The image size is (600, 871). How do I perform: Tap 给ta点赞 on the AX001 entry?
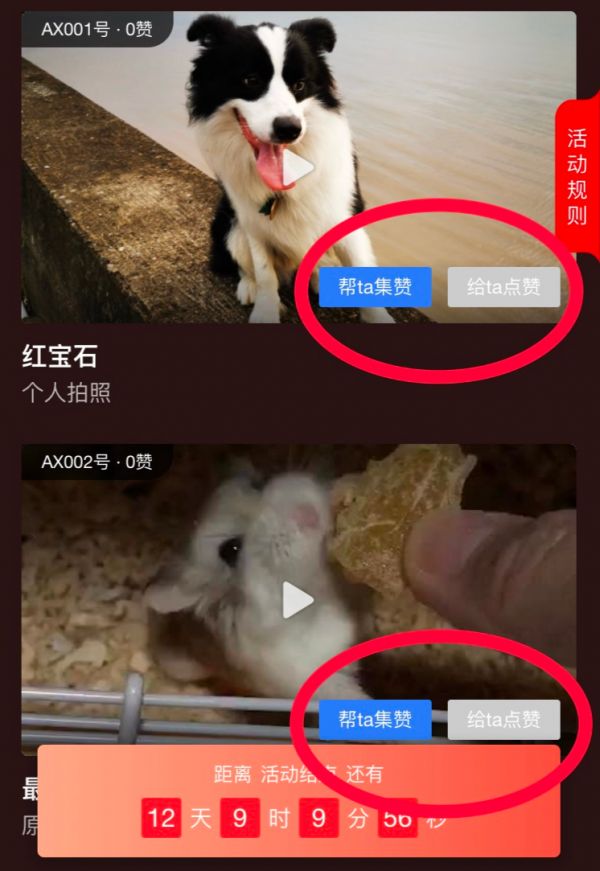point(503,287)
